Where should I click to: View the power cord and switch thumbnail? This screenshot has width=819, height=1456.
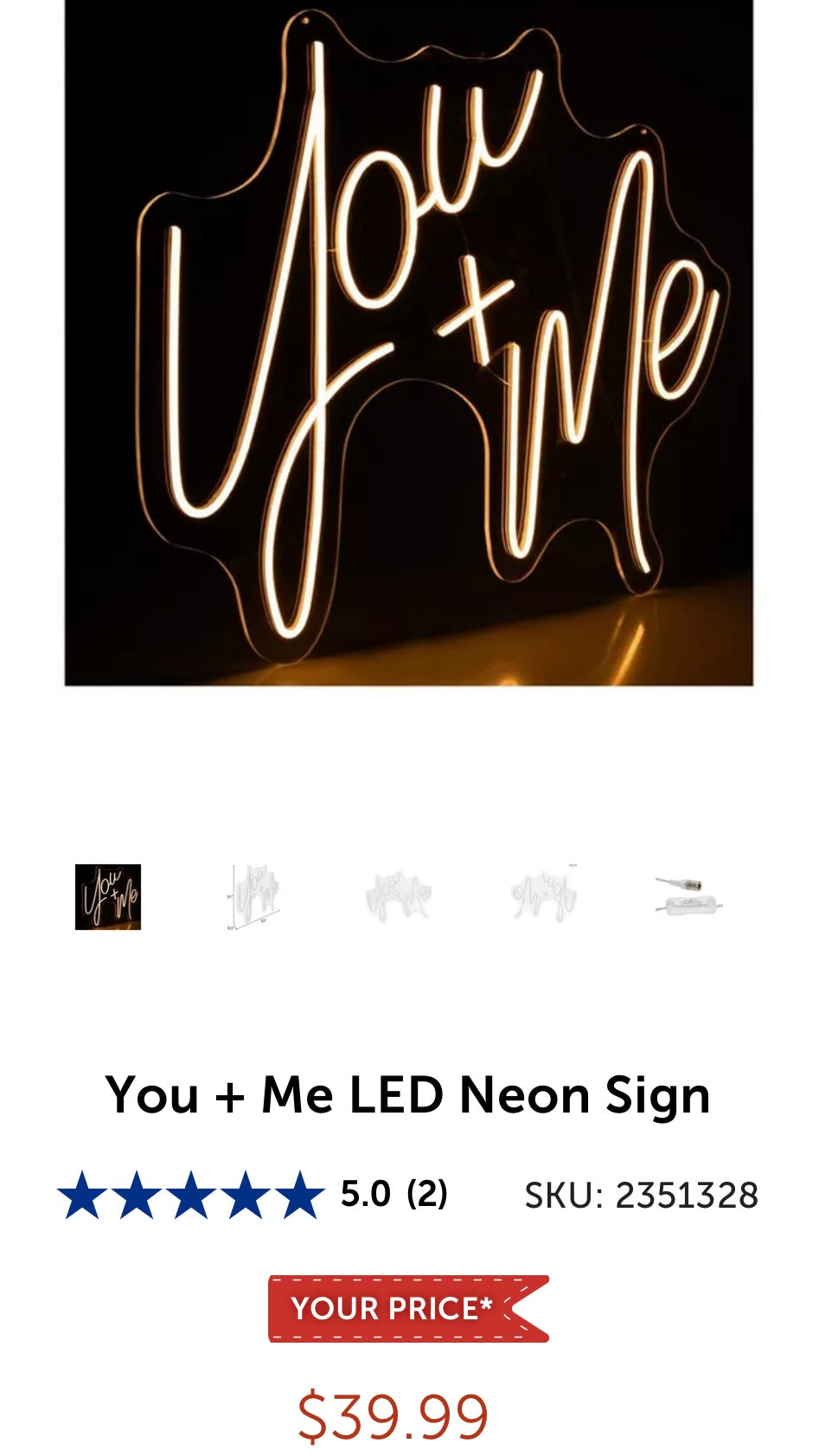[686, 895]
